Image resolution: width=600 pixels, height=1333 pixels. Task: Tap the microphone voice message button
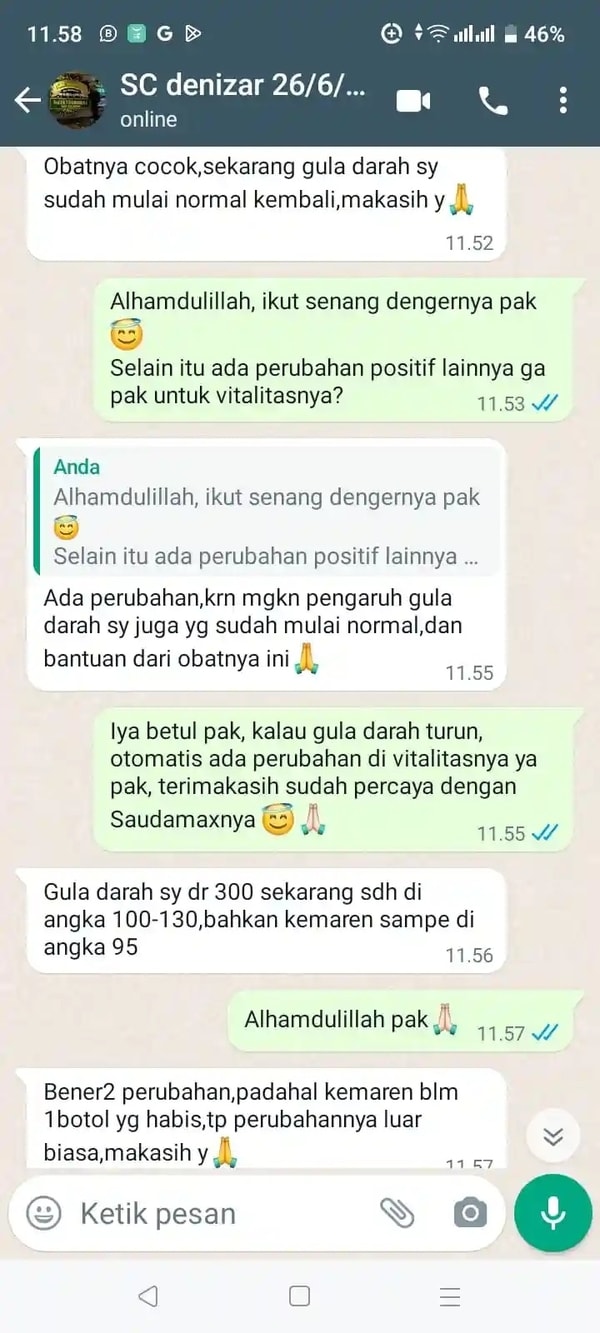553,1213
